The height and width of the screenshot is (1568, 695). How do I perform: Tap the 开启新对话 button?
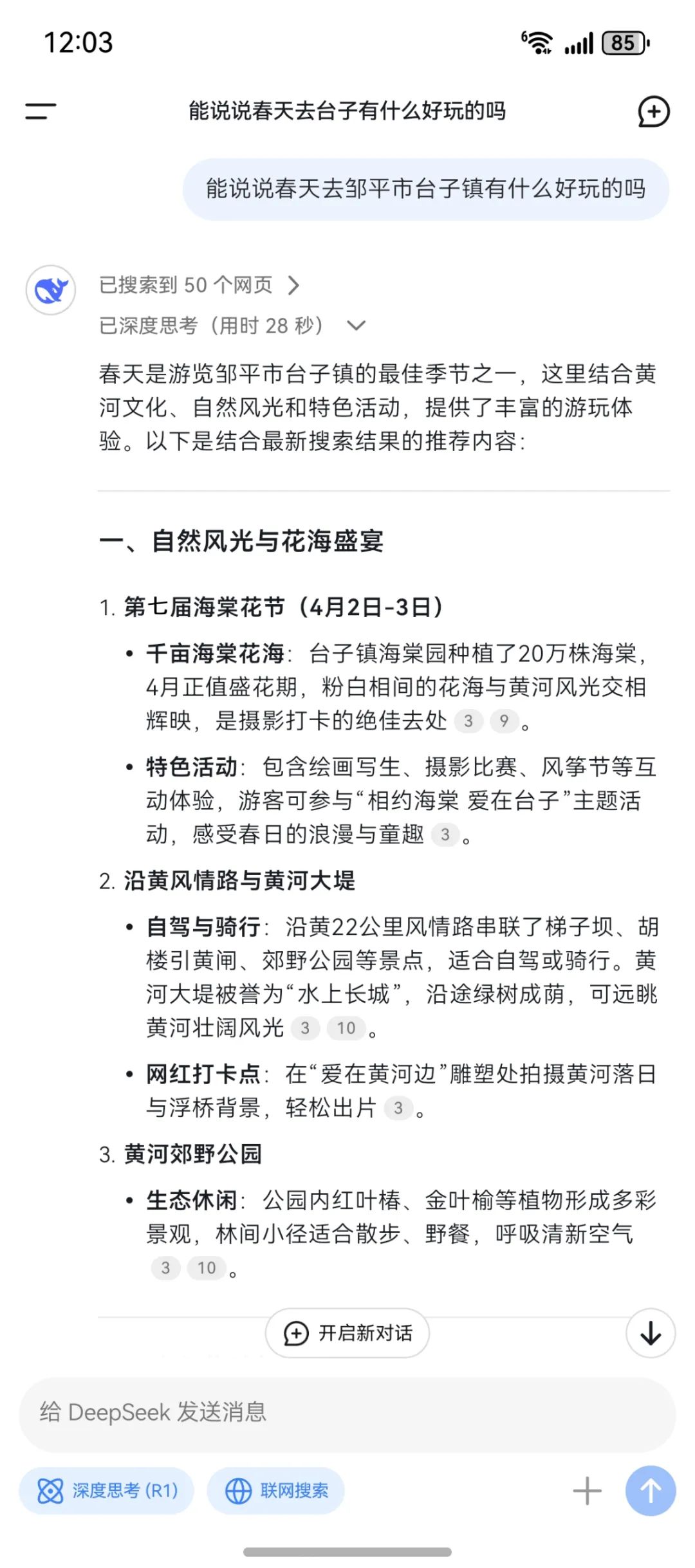[x=347, y=1333]
